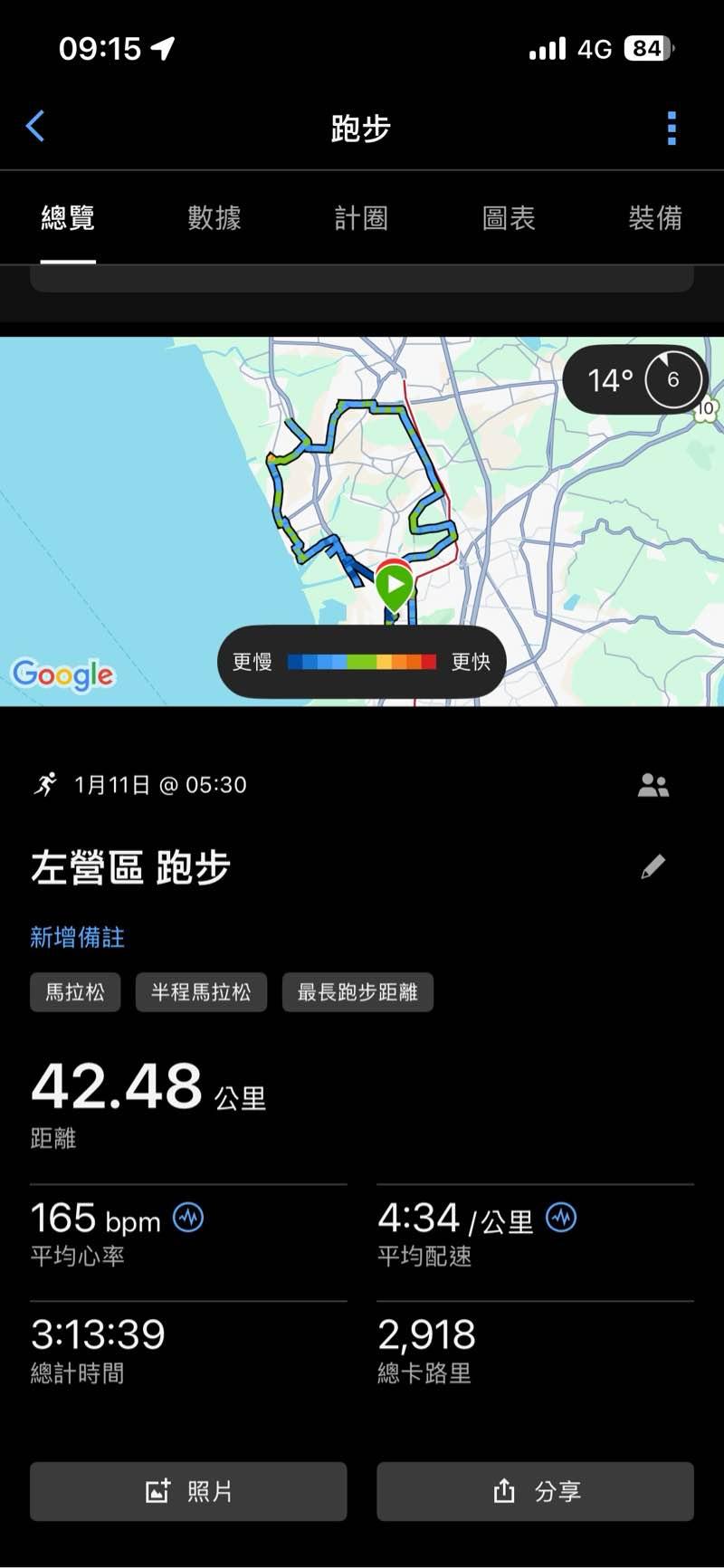The width and height of the screenshot is (724, 1568).
Task: Edit the activity name with the pencil
Action: pos(653,867)
